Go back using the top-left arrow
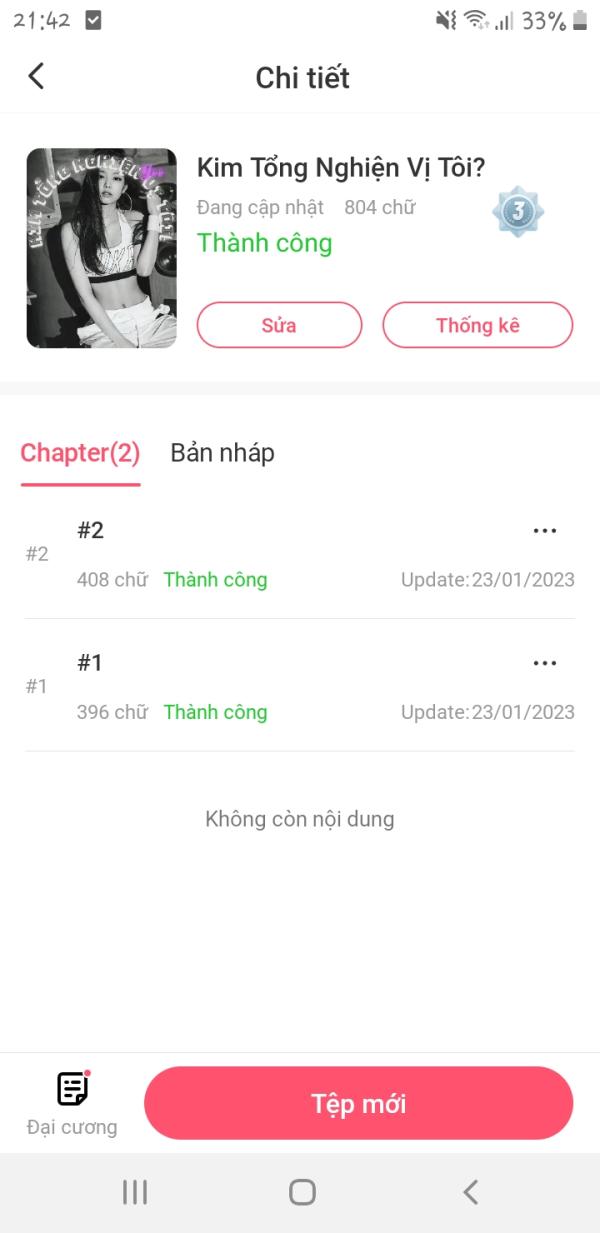The image size is (600, 1233). (37, 76)
